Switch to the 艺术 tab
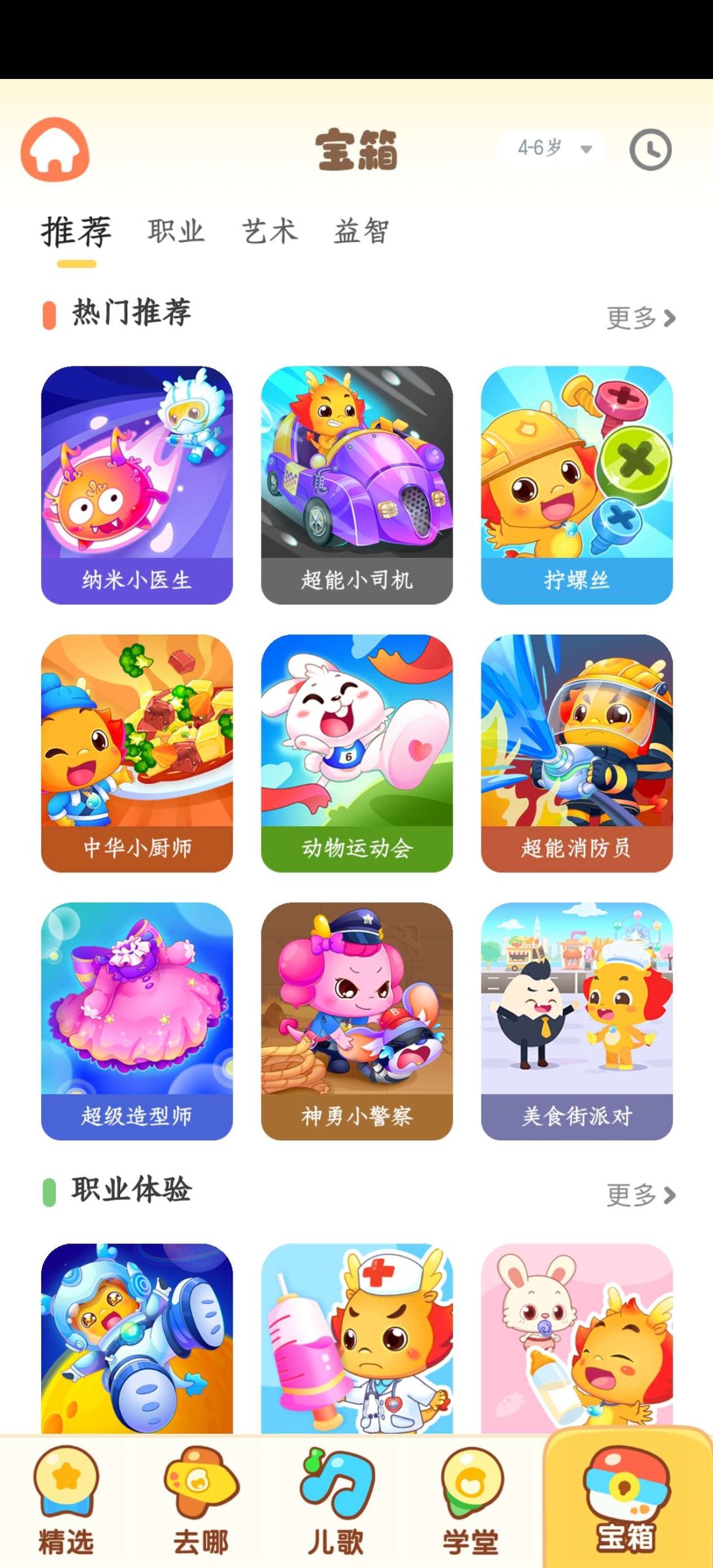The width and height of the screenshot is (713, 1568). [x=270, y=232]
